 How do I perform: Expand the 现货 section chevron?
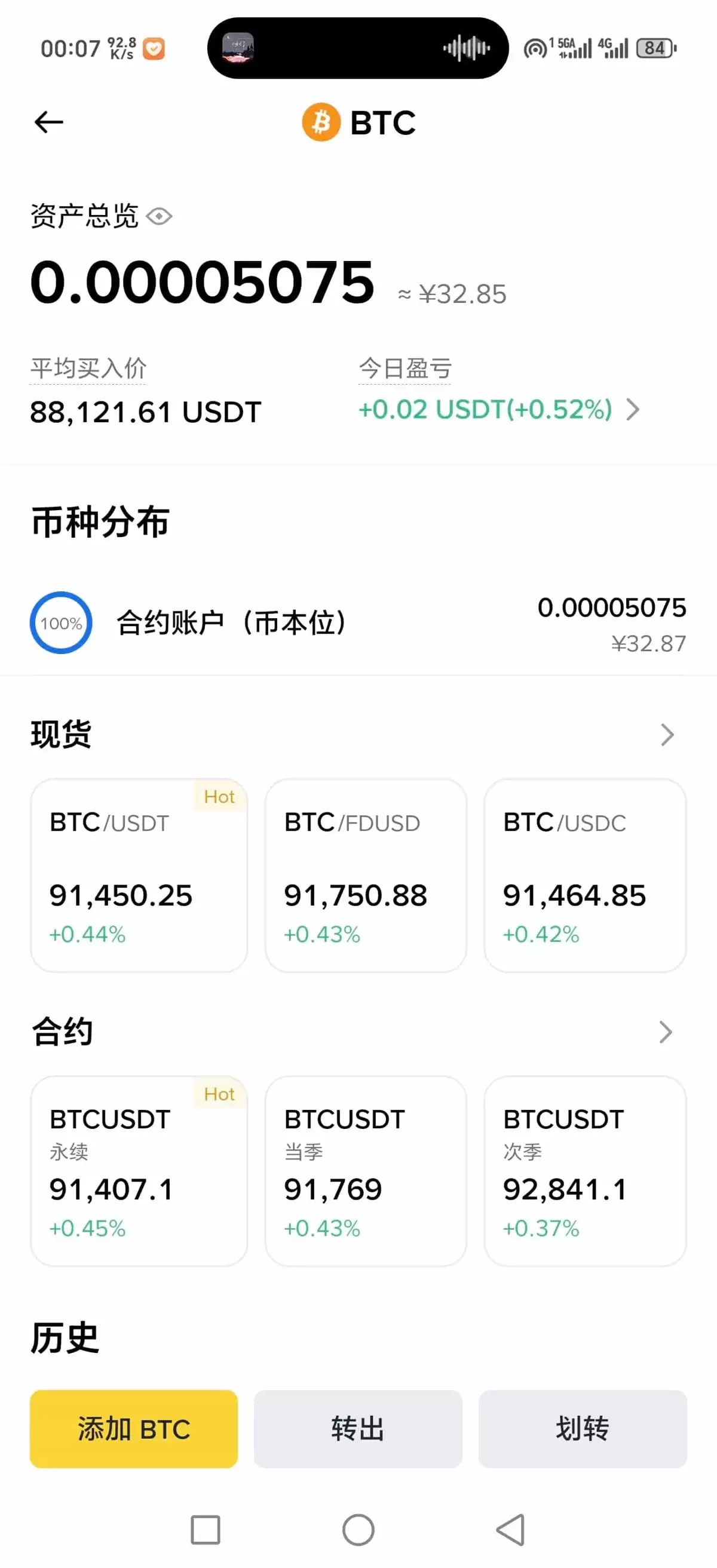click(x=666, y=735)
